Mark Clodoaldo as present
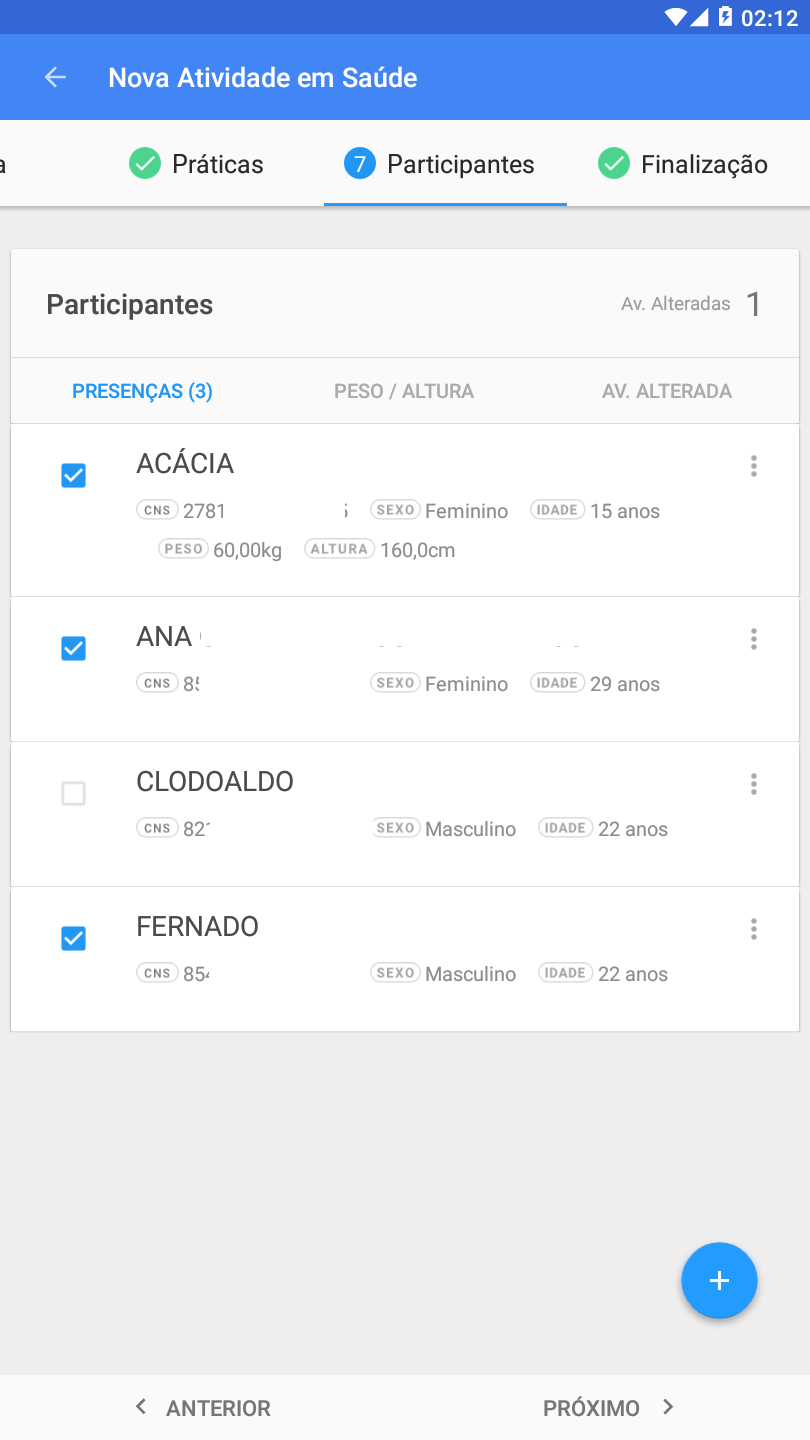This screenshot has height=1440, width=810. click(x=74, y=793)
